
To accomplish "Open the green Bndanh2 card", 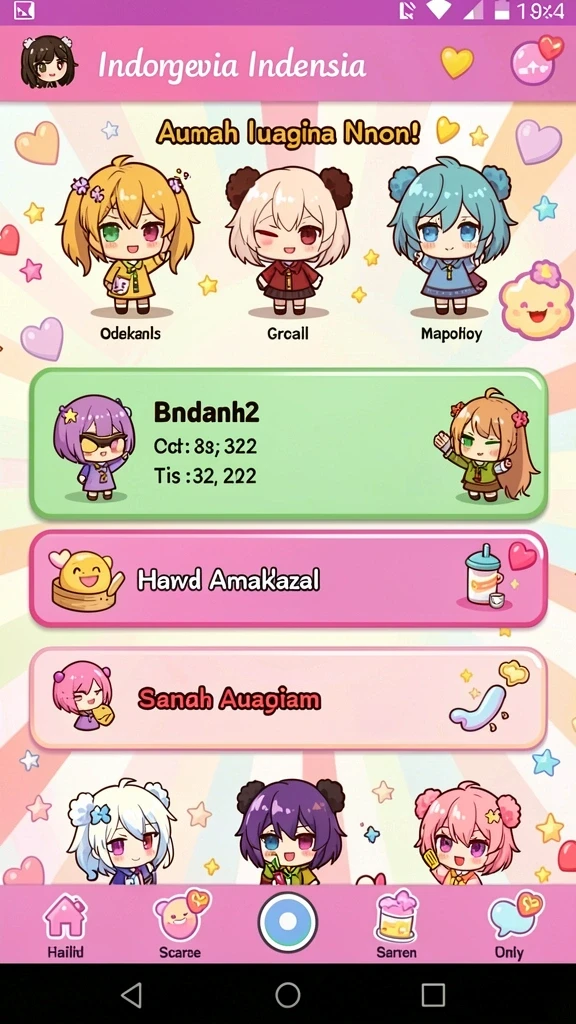I will (x=288, y=444).
